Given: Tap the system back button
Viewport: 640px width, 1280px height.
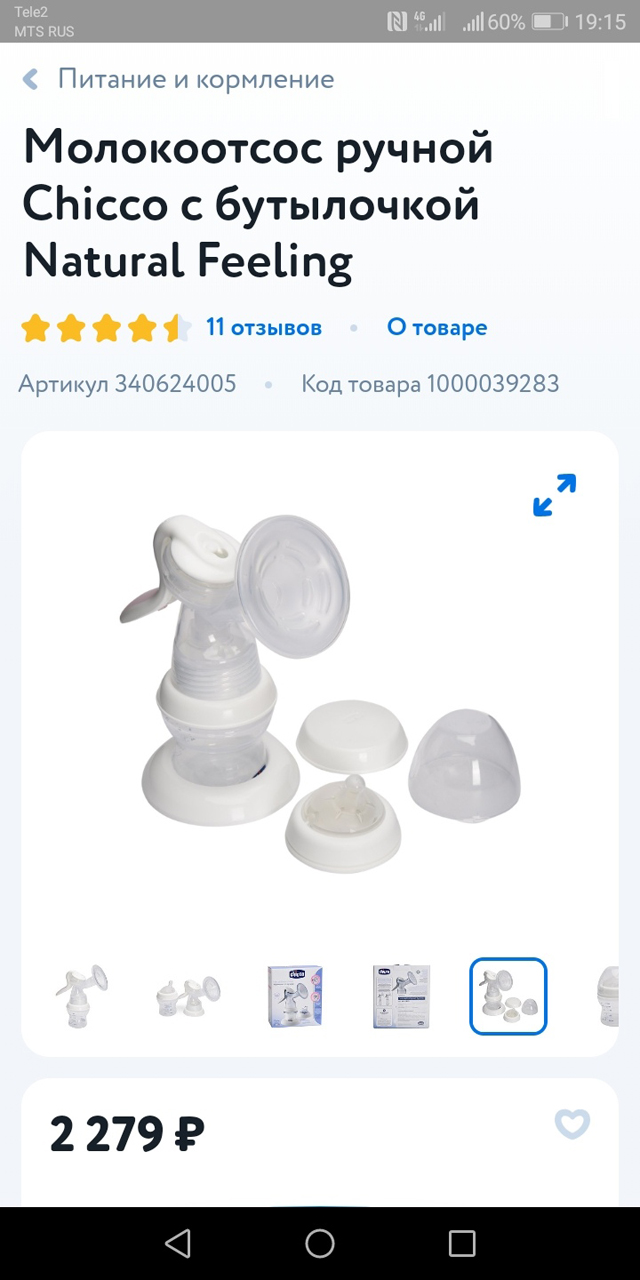Looking at the screenshot, I should (178, 1243).
